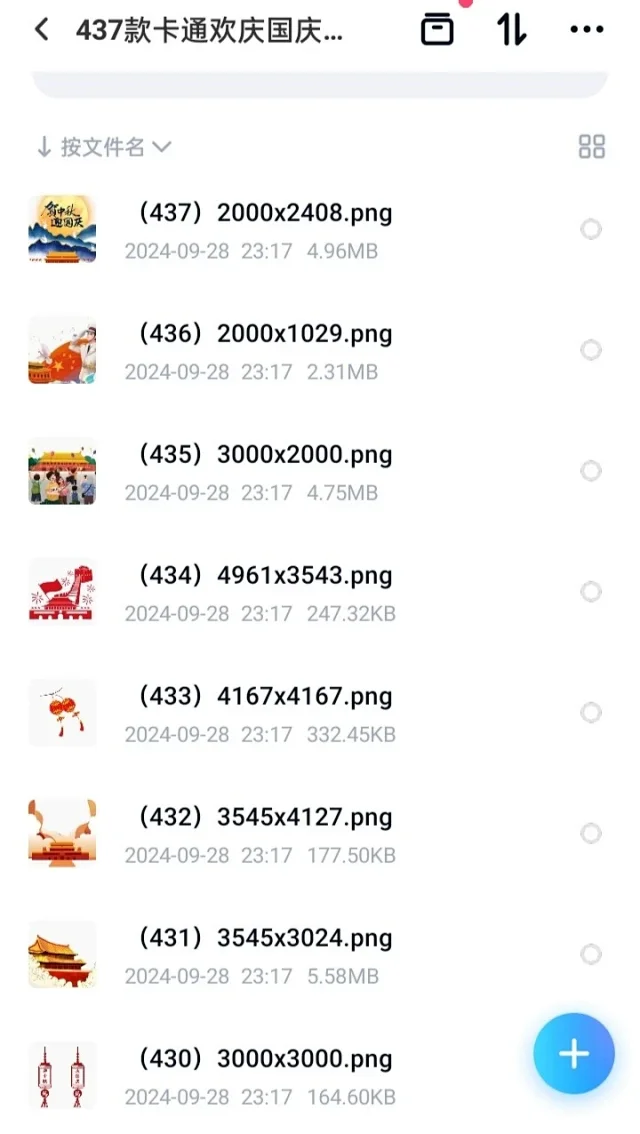Open file (432) 3545x4127.png
Image resolution: width=640 pixels, height=1134 pixels.
click(264, 818)
